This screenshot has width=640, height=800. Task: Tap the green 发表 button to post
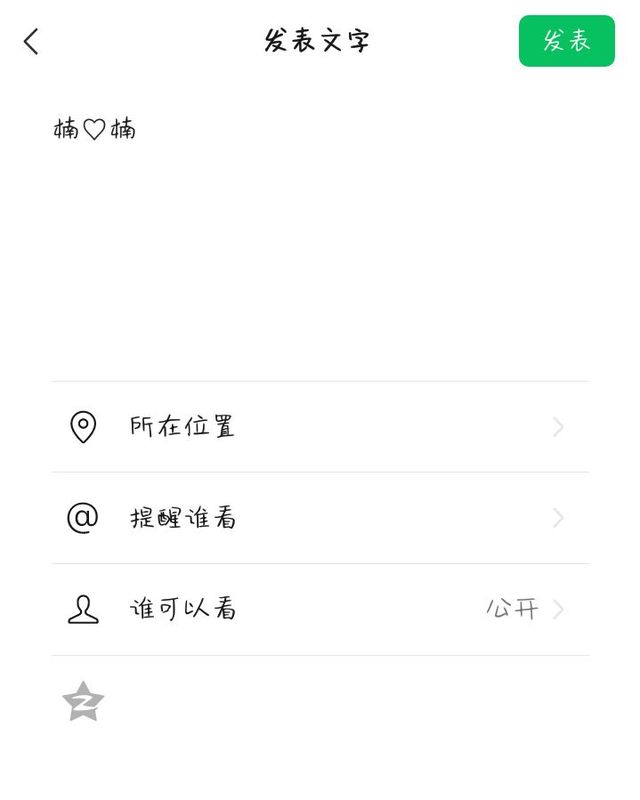tap(567, 41)
